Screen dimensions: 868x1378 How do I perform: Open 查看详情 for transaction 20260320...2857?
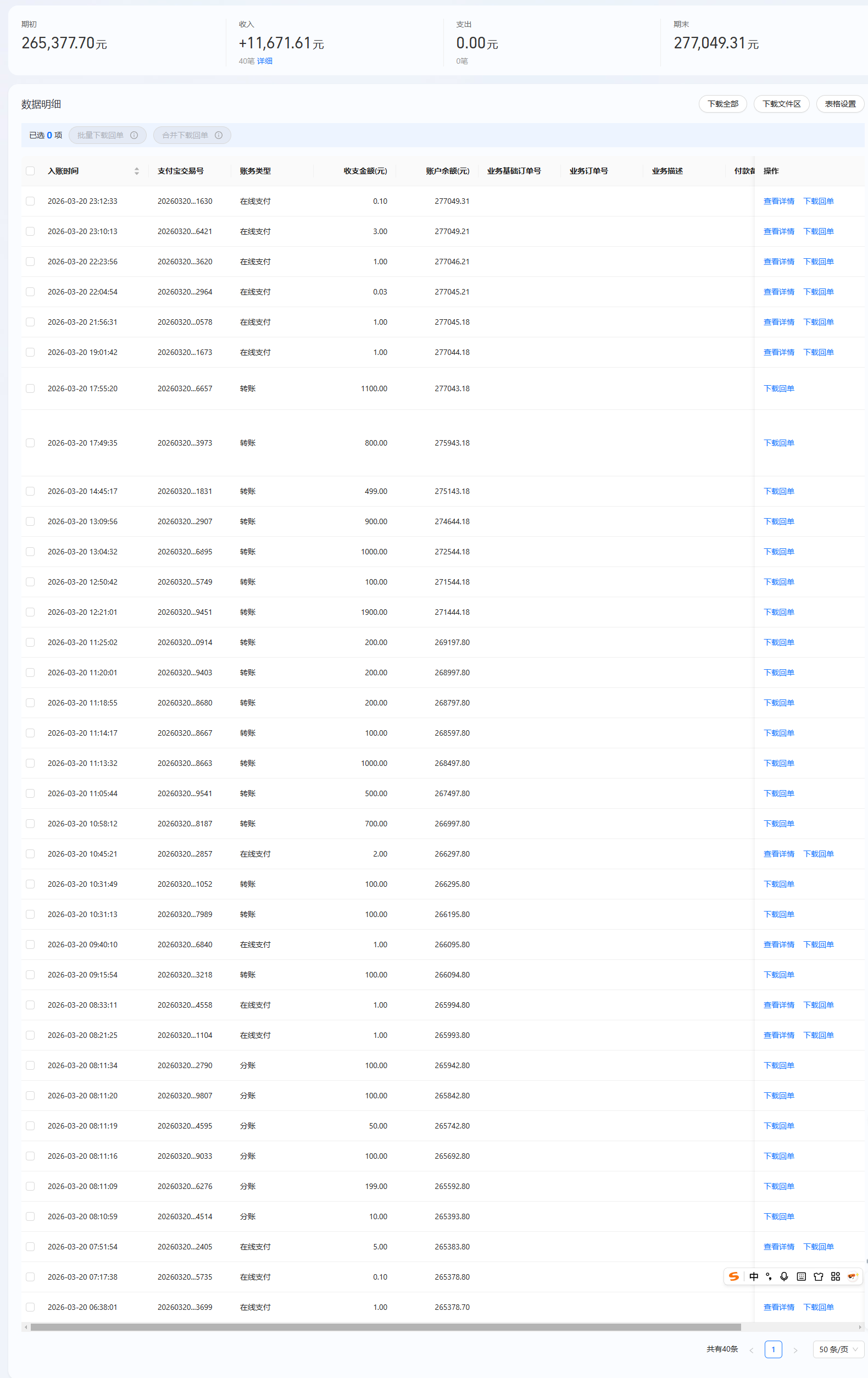778,854
